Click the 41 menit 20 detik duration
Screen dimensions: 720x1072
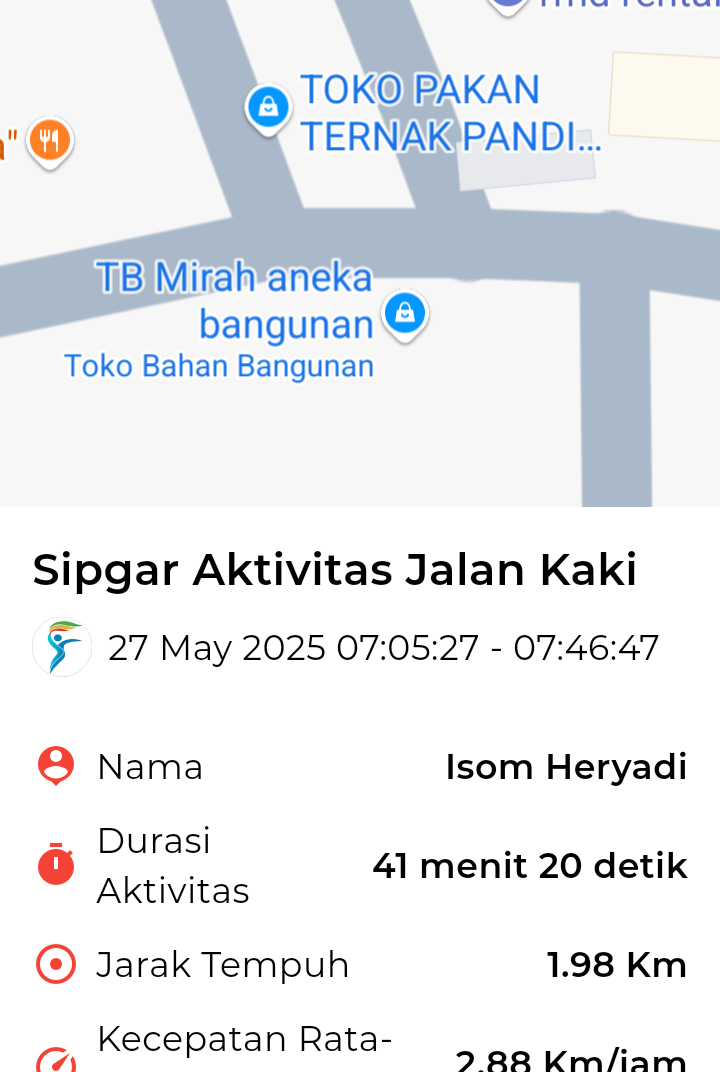tap(530, 866)
